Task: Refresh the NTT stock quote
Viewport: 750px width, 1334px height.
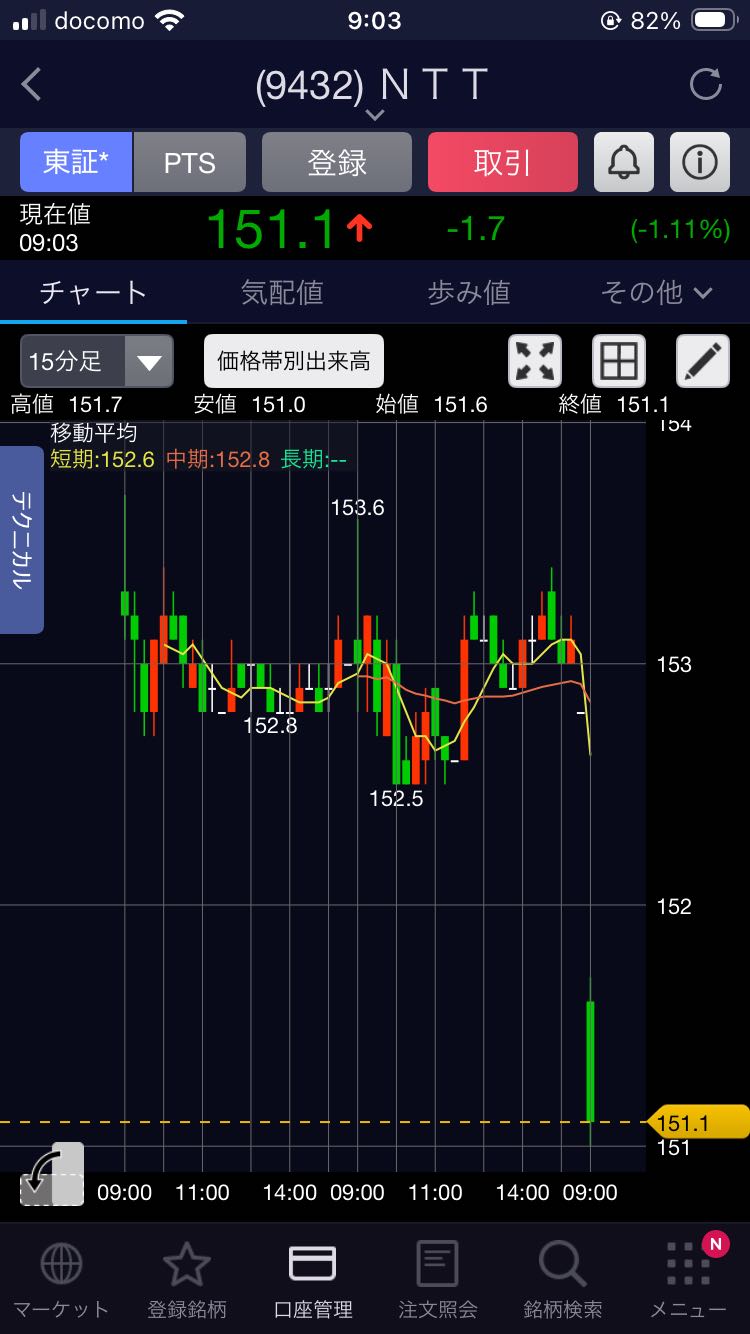Action: [x=705, y=85]
